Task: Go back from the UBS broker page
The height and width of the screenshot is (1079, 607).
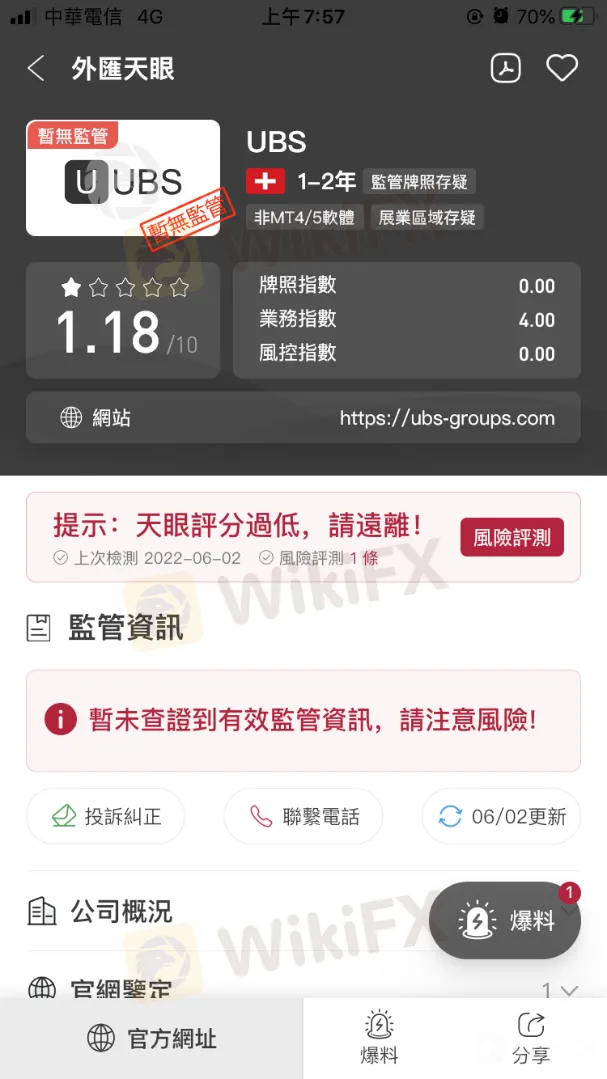Action: point(36,68)
